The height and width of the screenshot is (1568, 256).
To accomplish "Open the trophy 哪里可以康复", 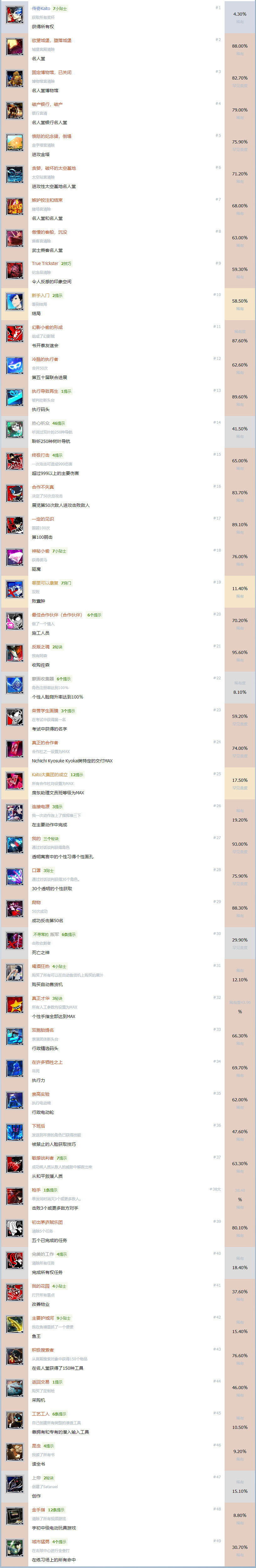I will [x=44, y=583].
